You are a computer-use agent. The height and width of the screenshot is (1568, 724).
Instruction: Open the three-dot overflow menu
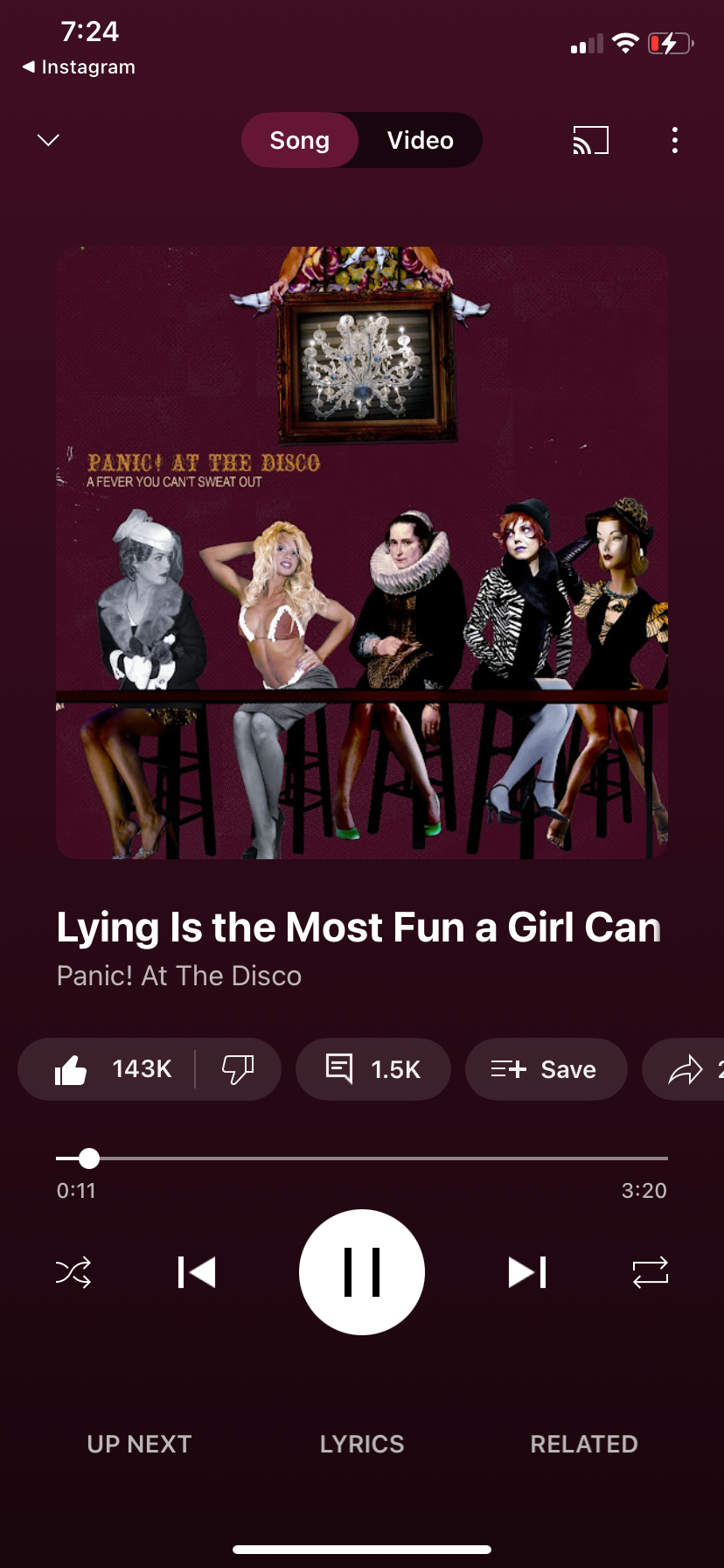click(x=674, y=140)
